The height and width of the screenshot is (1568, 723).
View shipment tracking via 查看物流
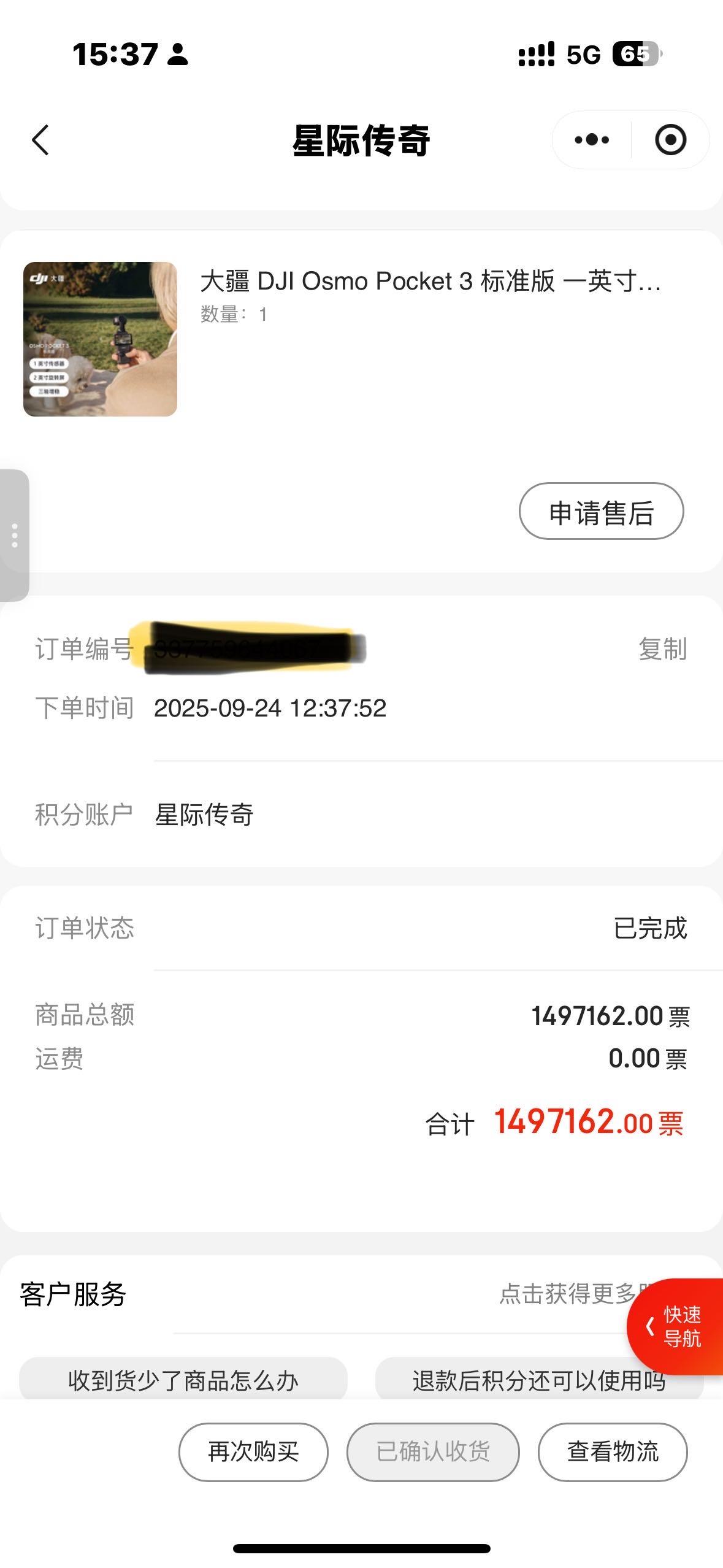pyautogui.click(x=612, y=1452)
